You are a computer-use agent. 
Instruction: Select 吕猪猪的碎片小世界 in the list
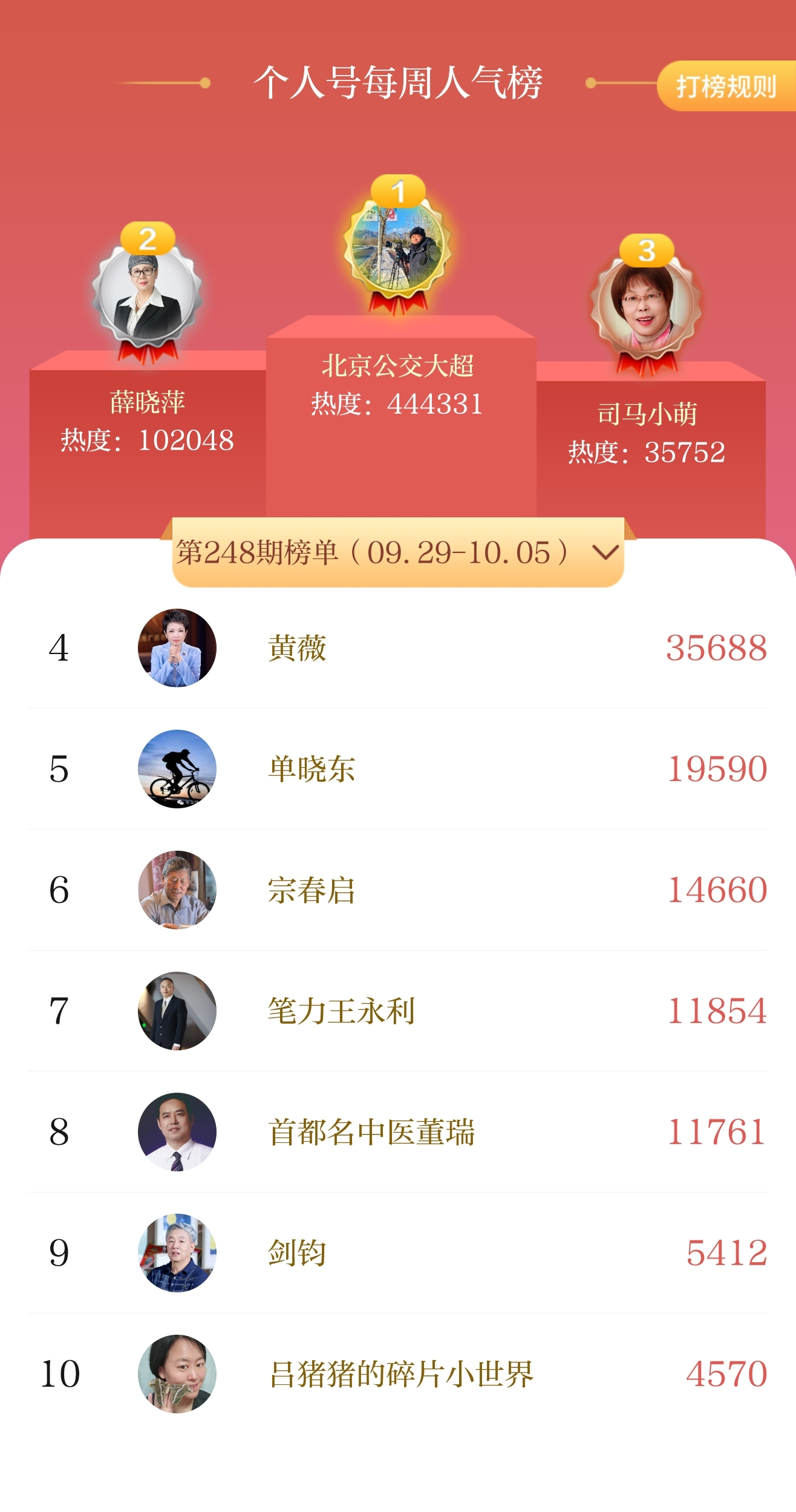pyautogui.click(x=397, y=1374)
